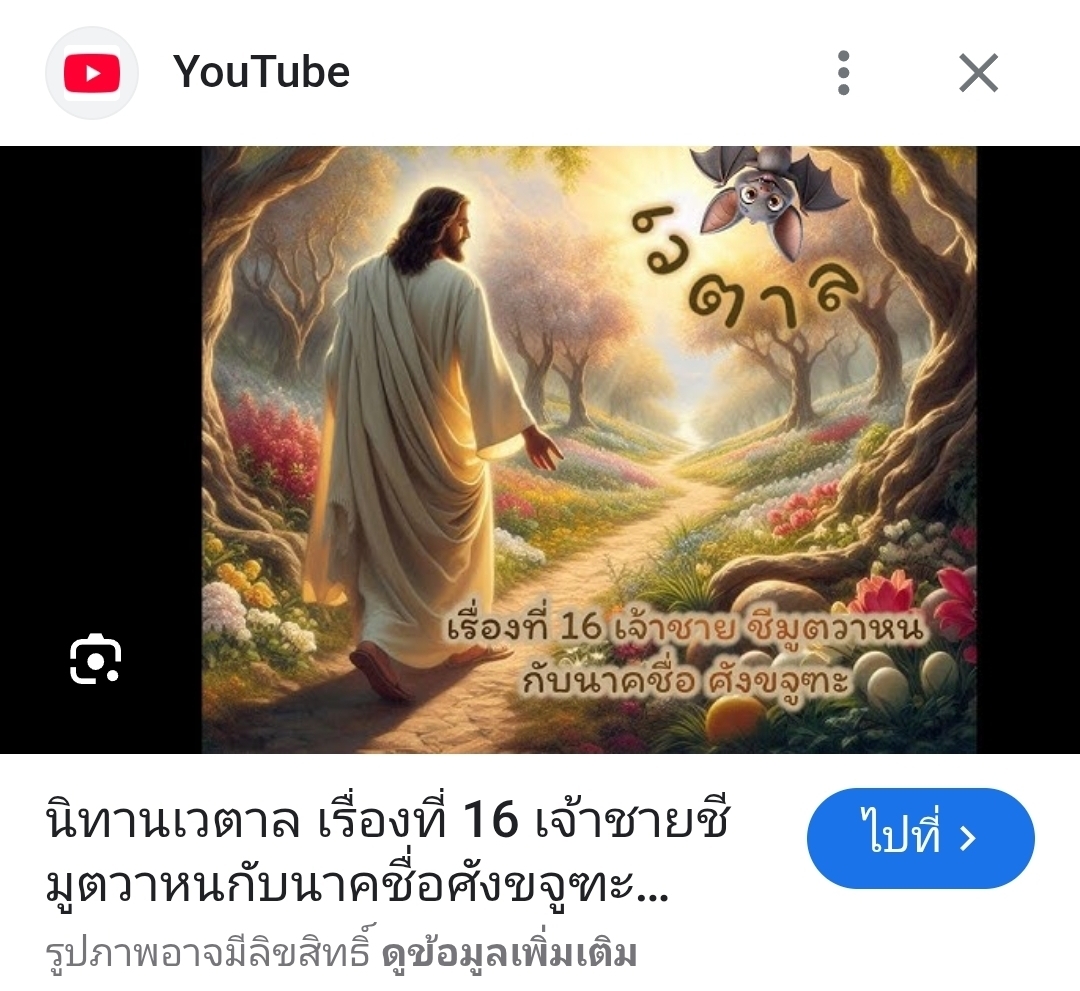Open the ดูข้อมูลเพิ่มเติม link
This screenshot has height=991, width=1080.
pos(509,954)
